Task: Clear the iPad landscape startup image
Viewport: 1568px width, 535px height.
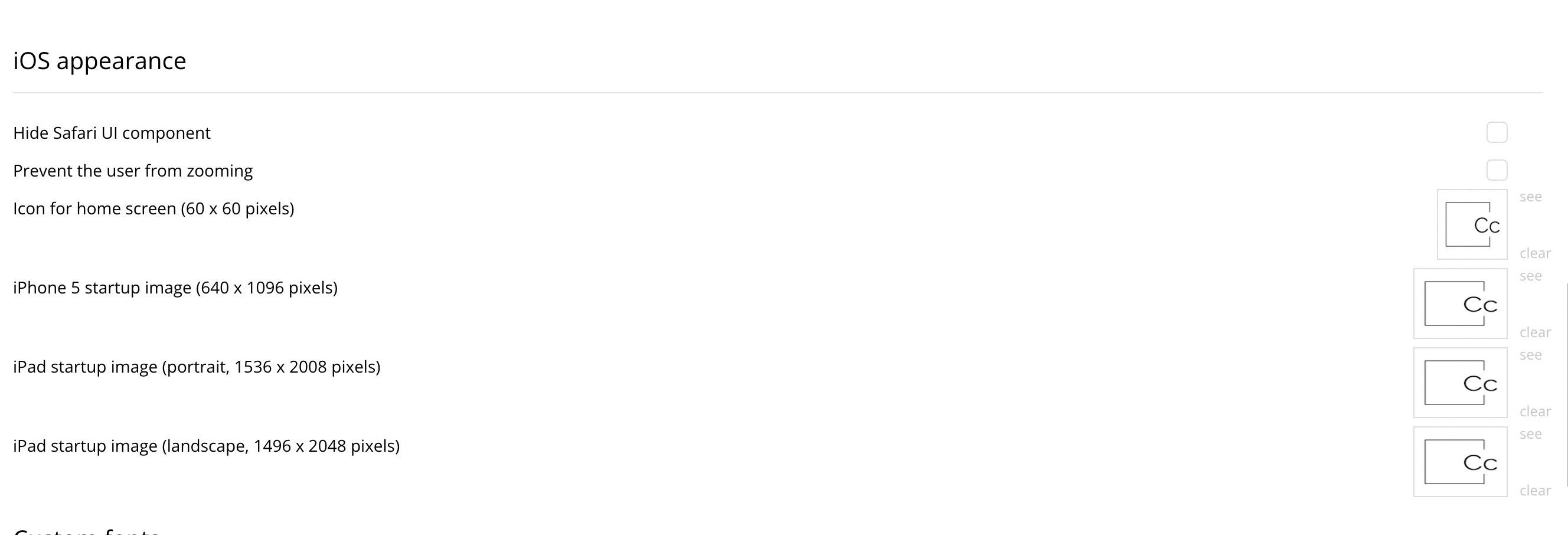Action: pyautogui.click(x=1534, y=491)
